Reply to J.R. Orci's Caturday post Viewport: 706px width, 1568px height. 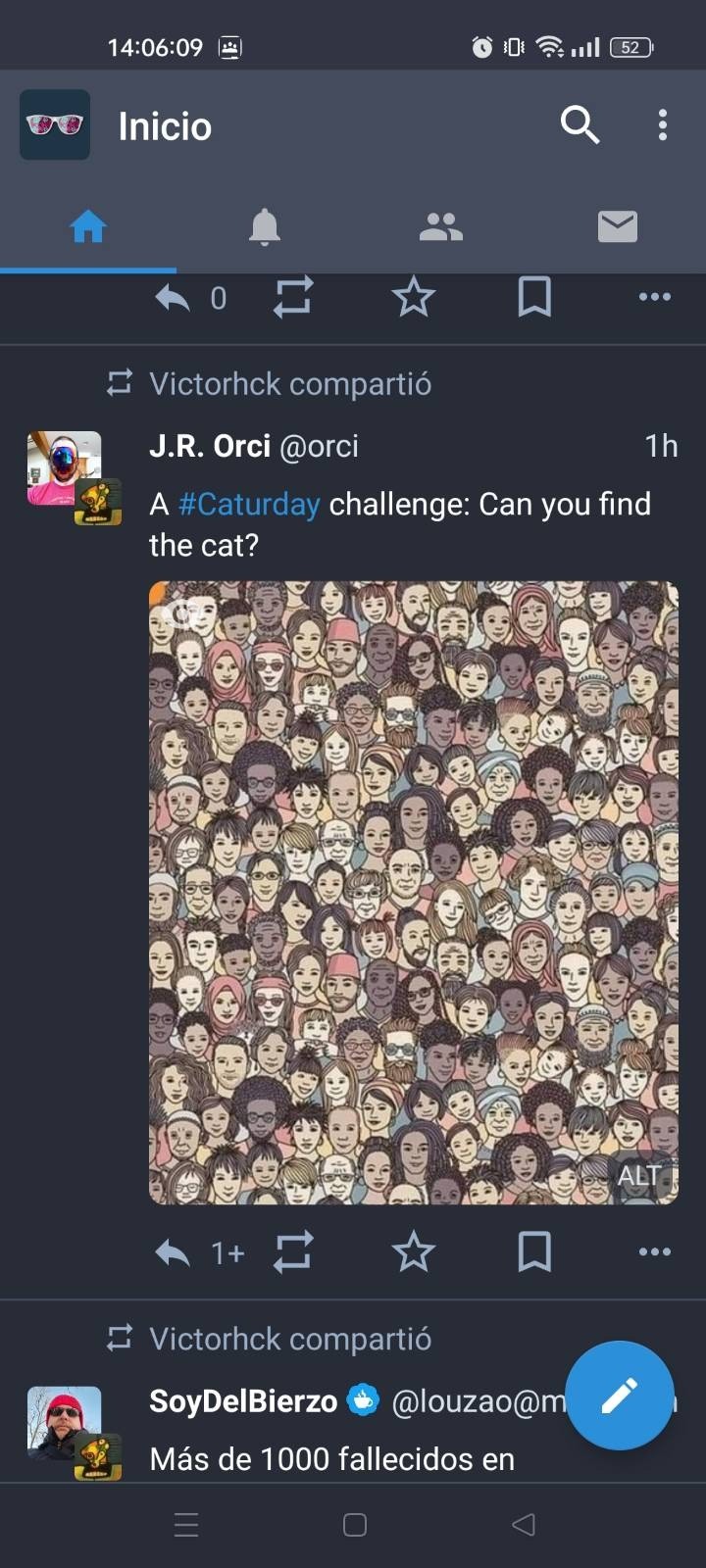pos(173,1252)
